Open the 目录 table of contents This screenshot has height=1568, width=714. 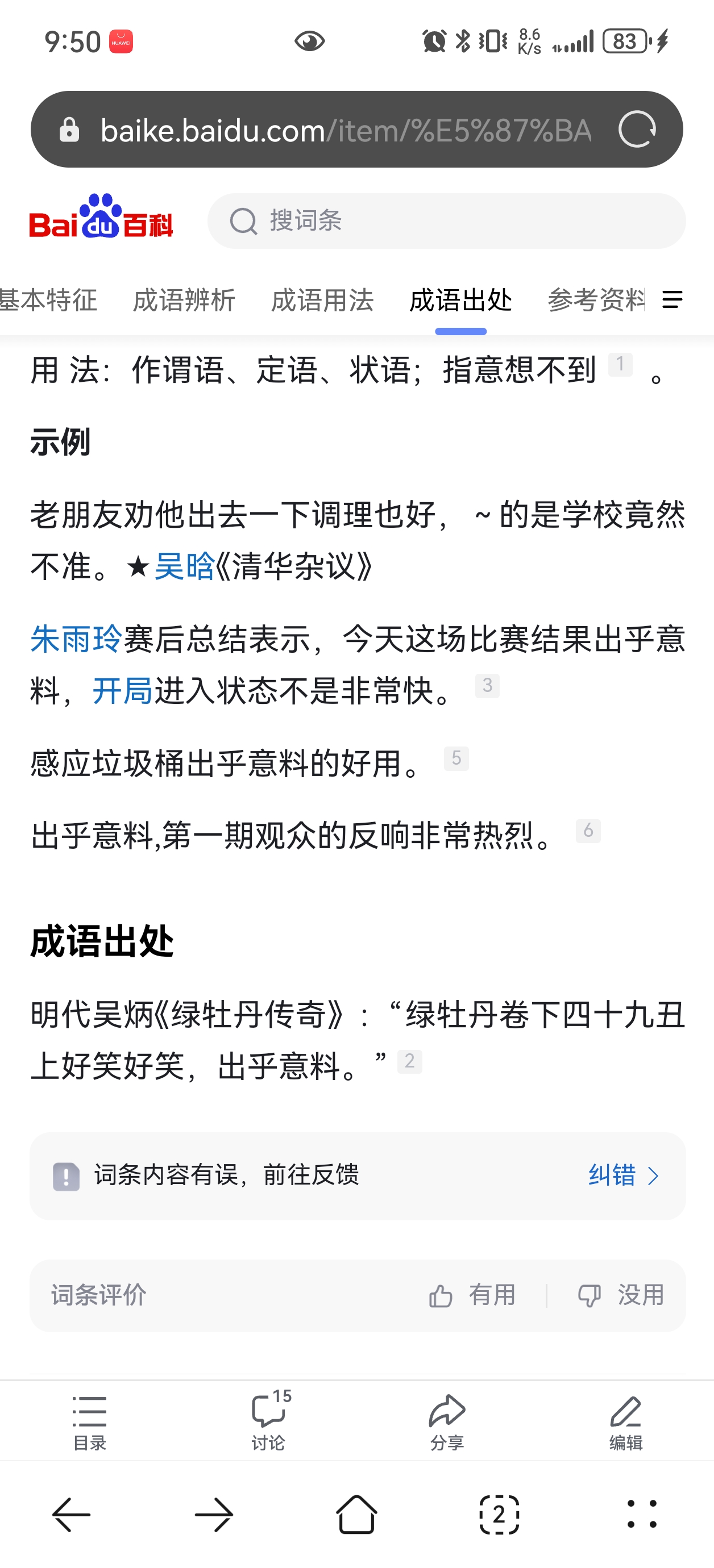pyautogui.click(x=90, y=1422)
